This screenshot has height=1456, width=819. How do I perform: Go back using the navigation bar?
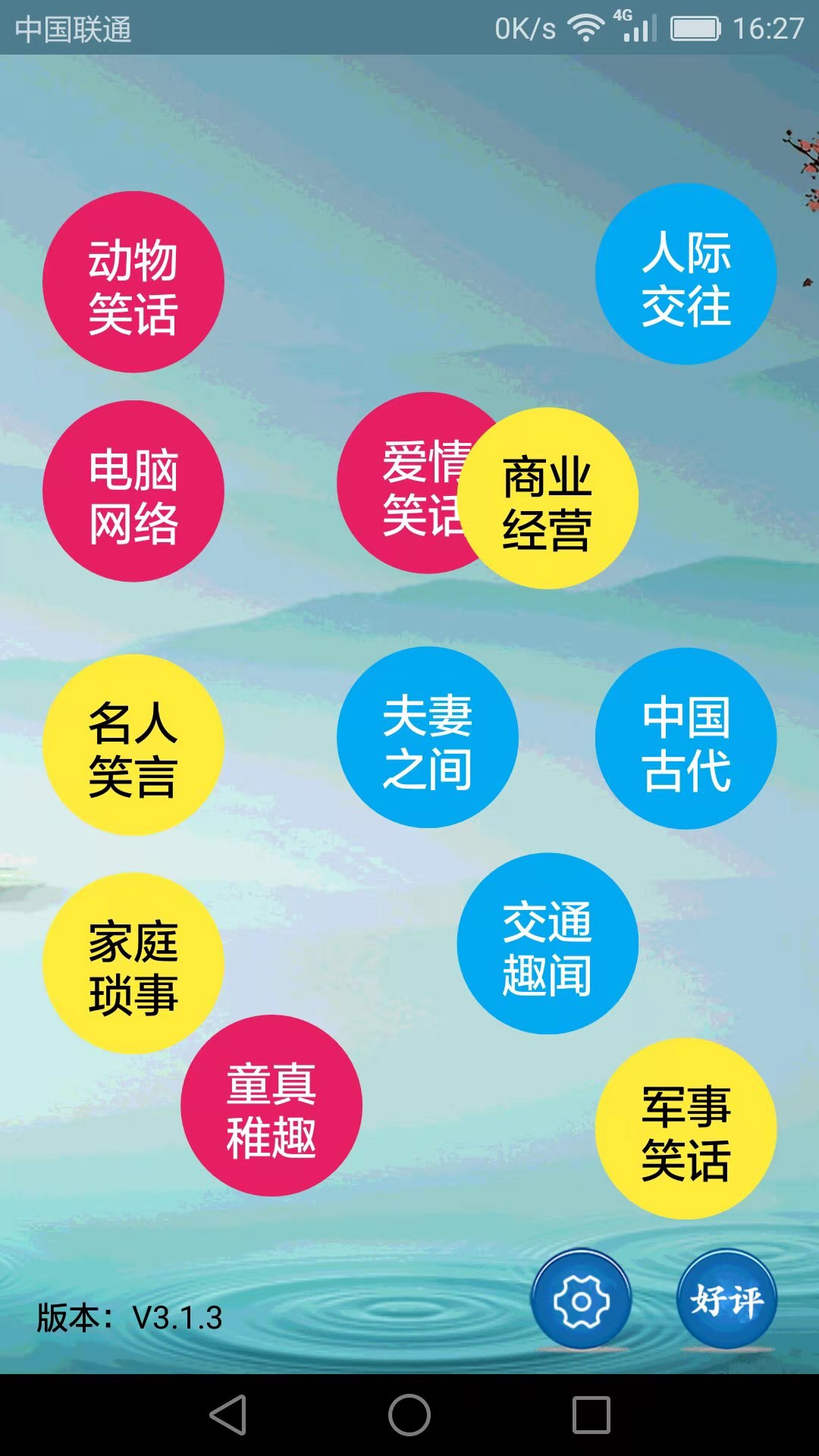(228, 1415)
